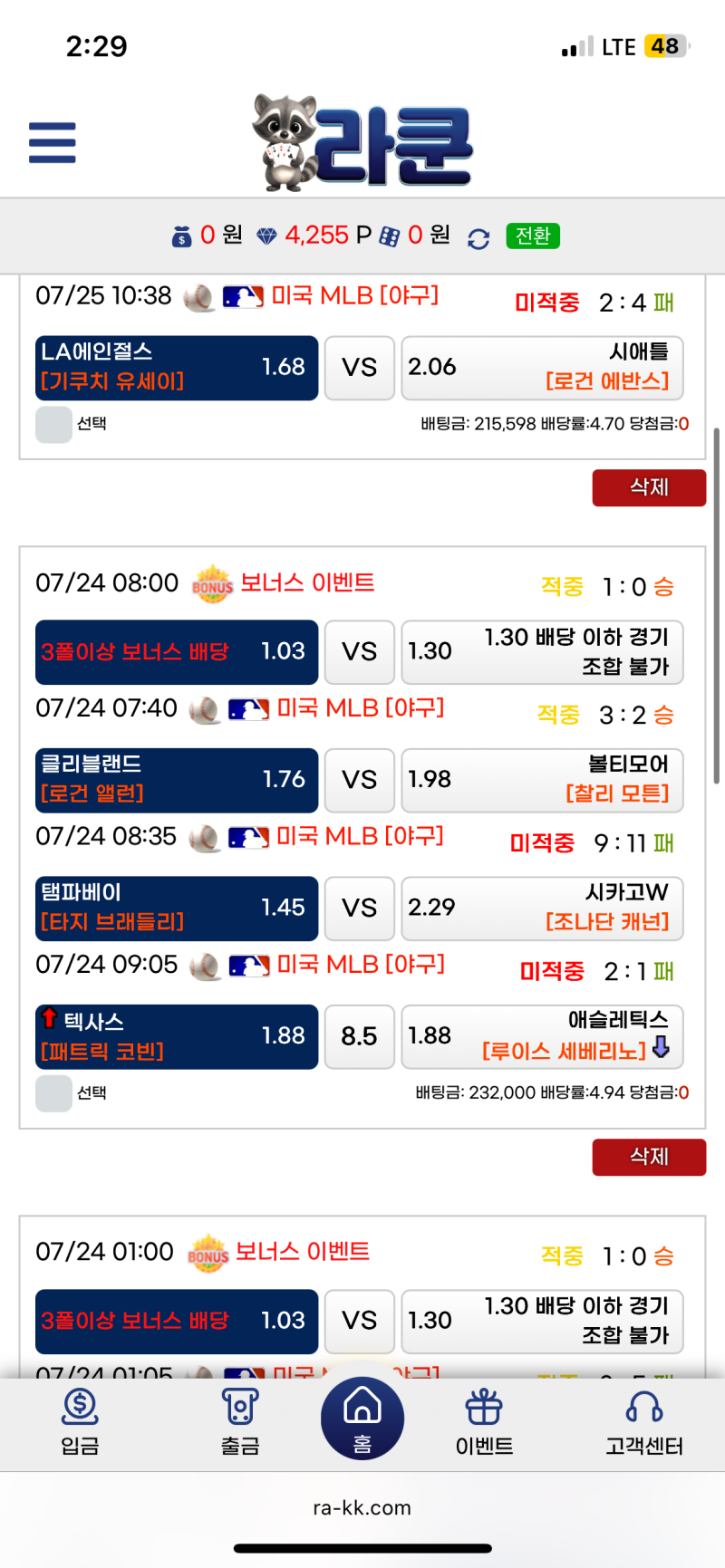725x1568 pixels.
Task: Open the hamburger navigation menu
Action: pos(52,142)
